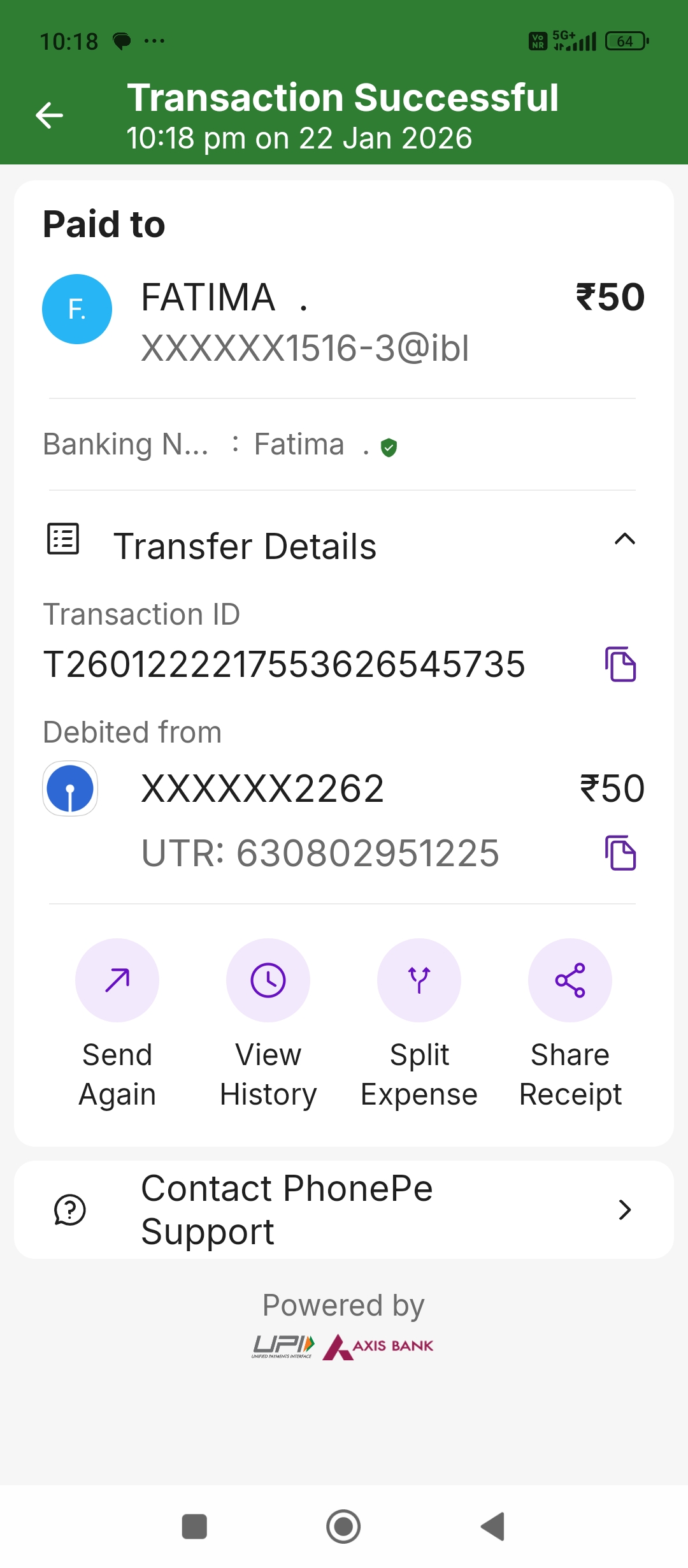Image resolution: width=688 pixels, height=1568 pixels.
Task: Open Contact PhonePe Support
Action: coord(344,1210)
